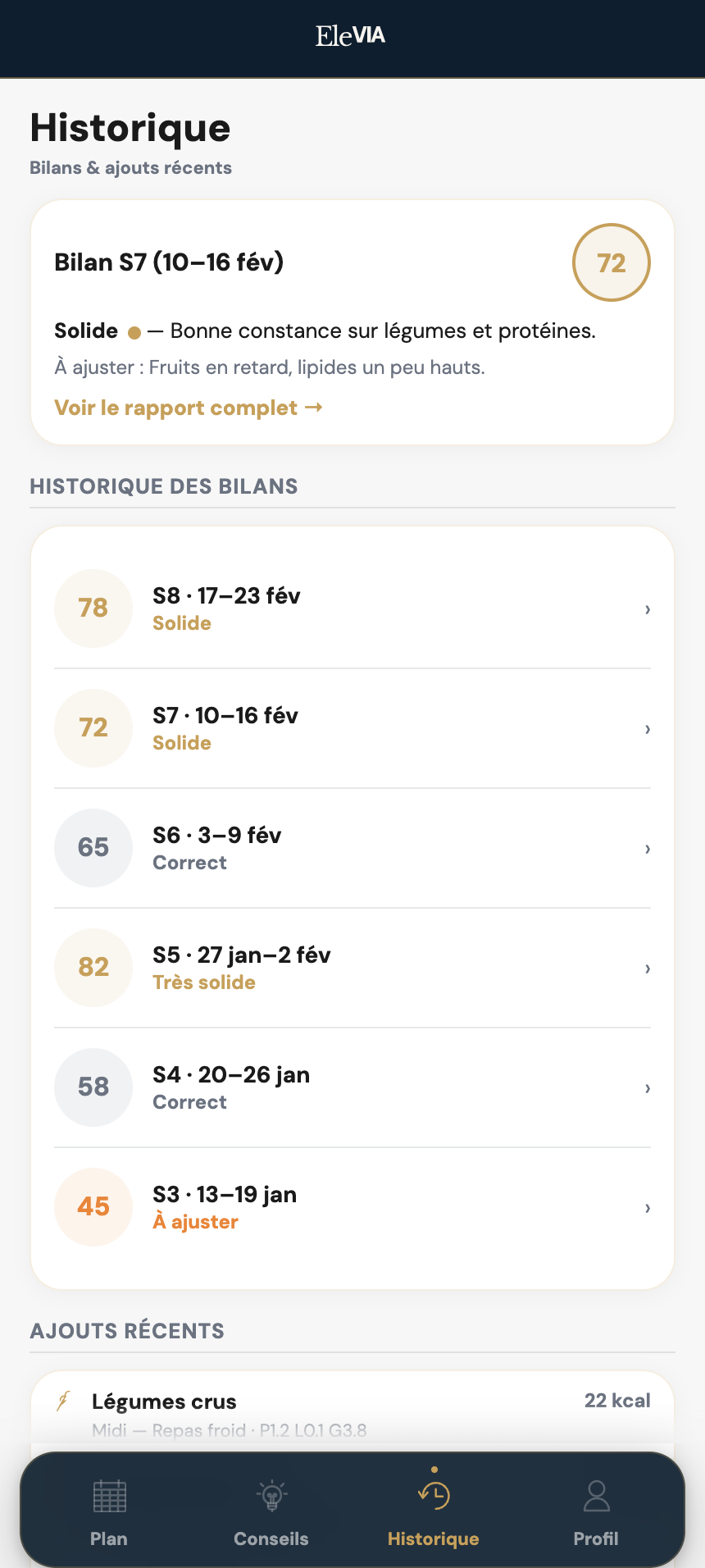Image resolution: width=705 pixels, height=1568 pixels.
Task: Tap the chevron on S4 · 20–26 jan
Action: [647, 1087]
